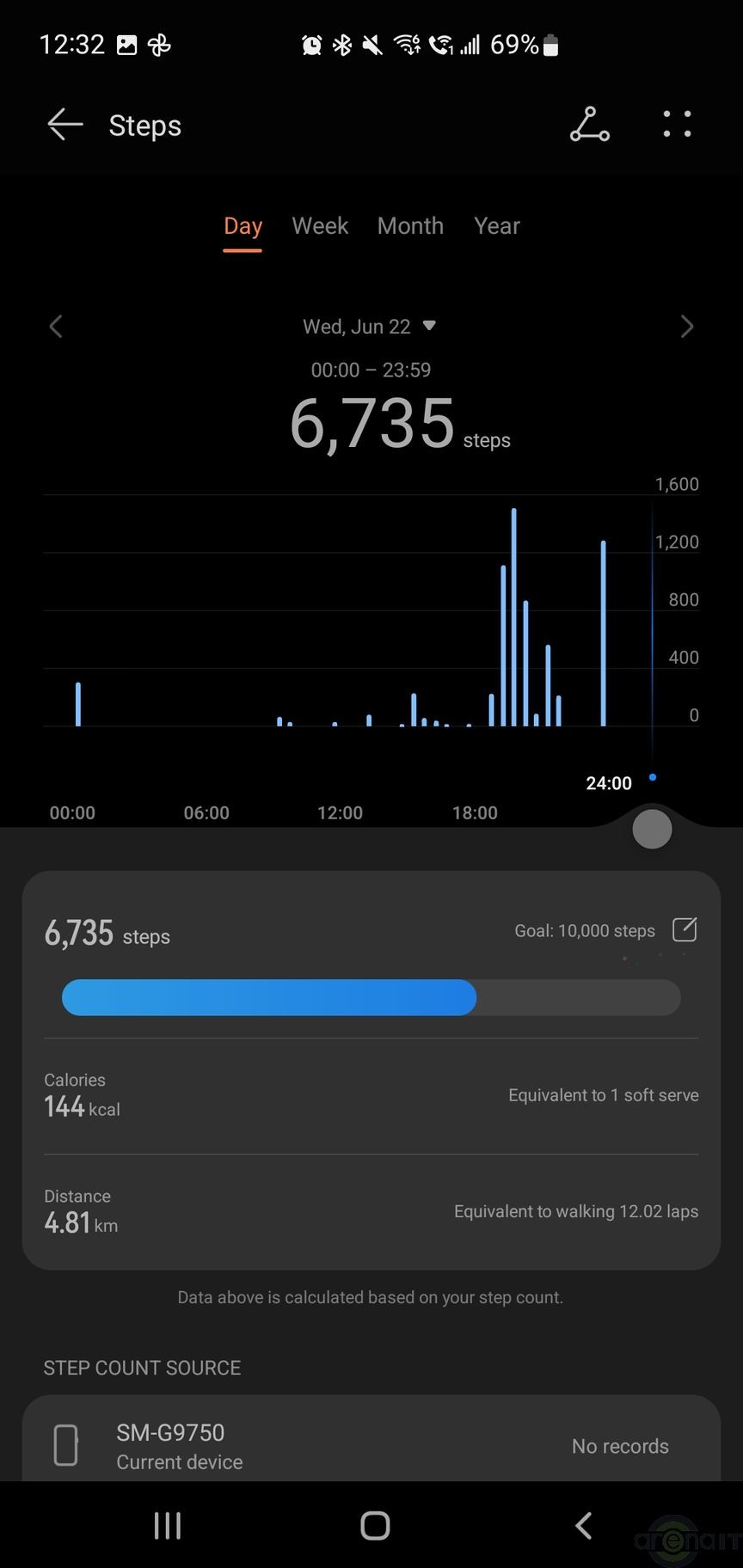This screenshot has height=1568, width=743.
Task: Open the more options menu
Action: (x=677, y=125)
